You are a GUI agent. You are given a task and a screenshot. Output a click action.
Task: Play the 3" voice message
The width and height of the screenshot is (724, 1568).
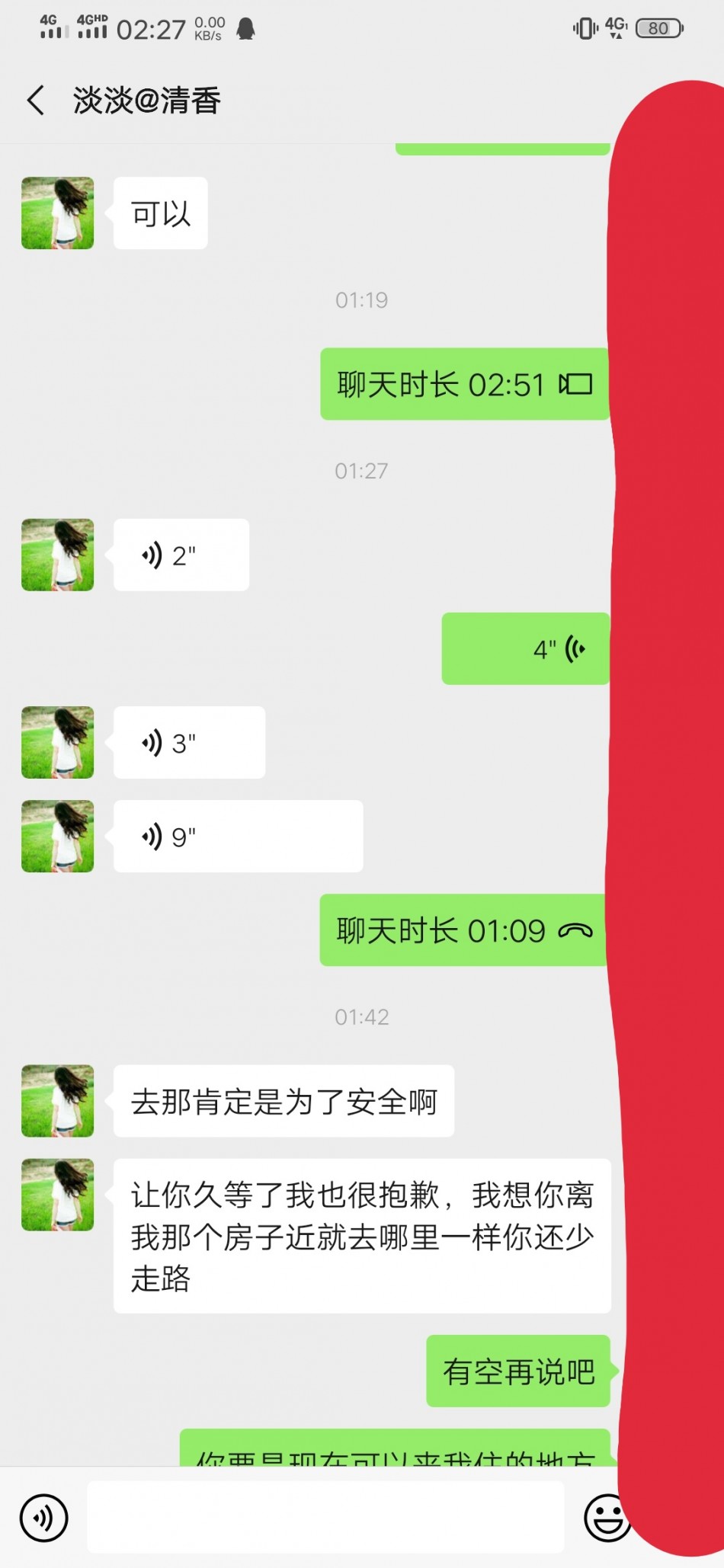(189, 743)
